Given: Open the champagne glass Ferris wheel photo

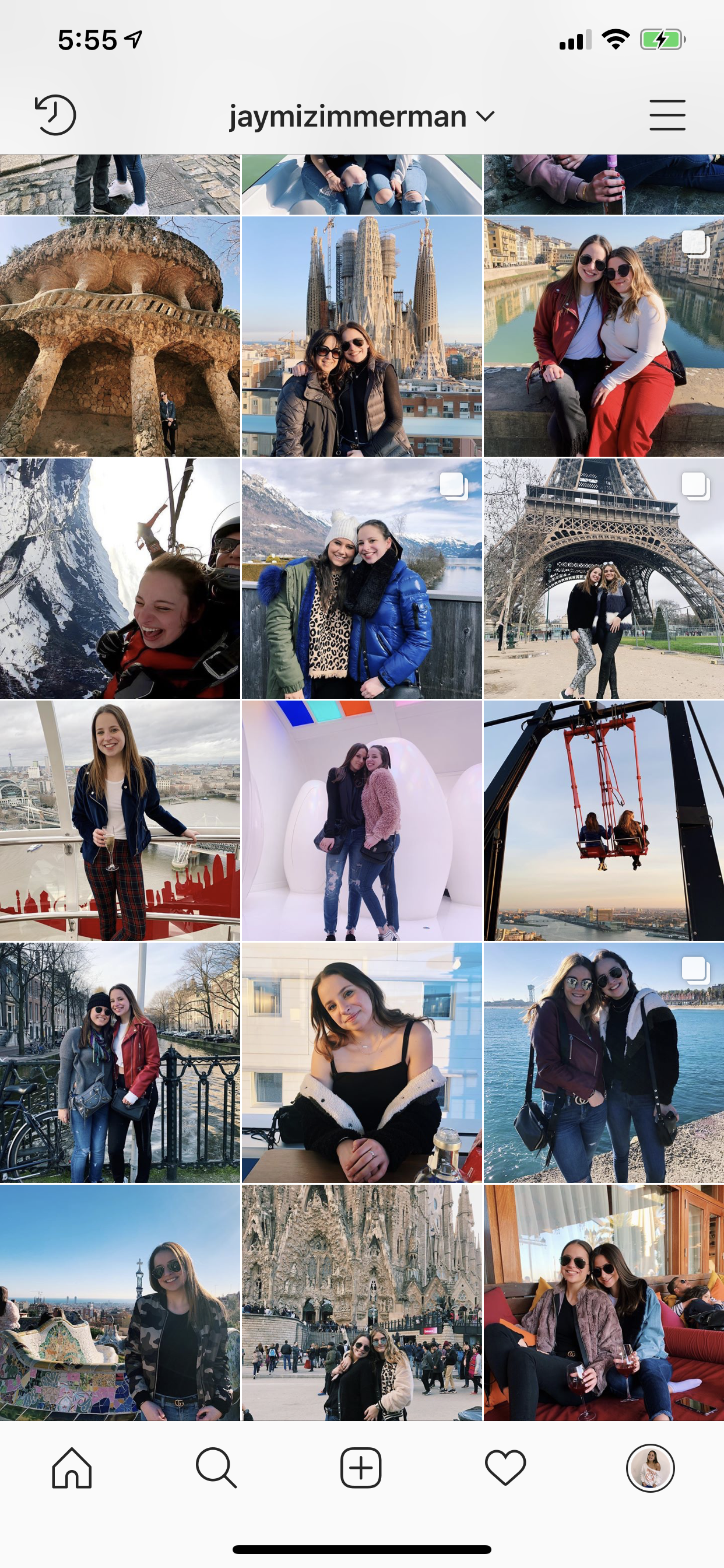Looking at the screenshot, I should click(120, 820).
